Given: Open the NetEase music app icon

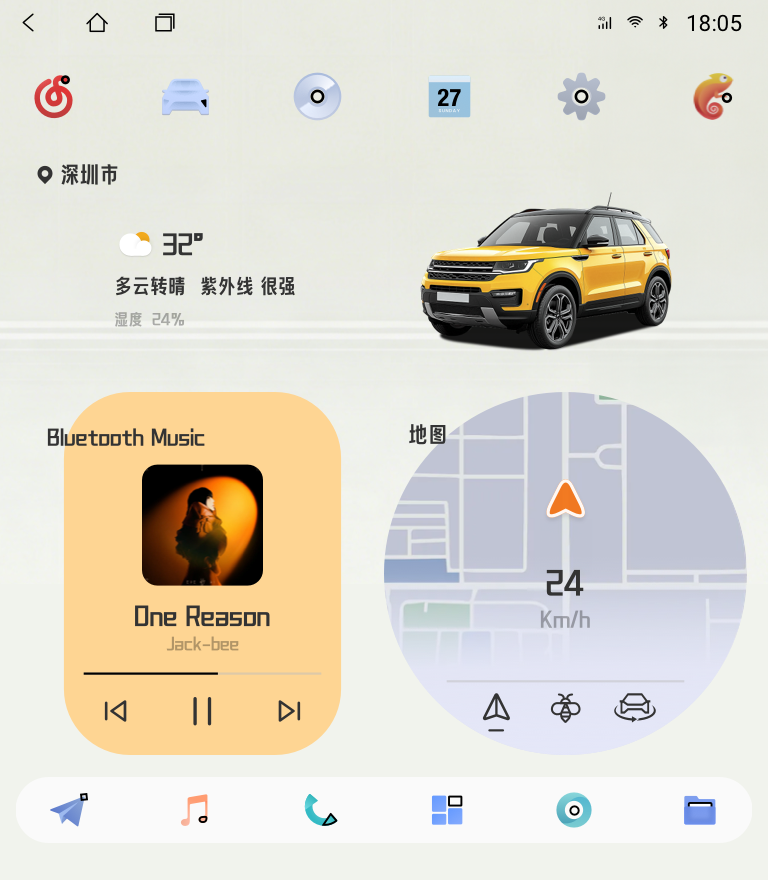Looking at the screenshot, I should [54, 97].
